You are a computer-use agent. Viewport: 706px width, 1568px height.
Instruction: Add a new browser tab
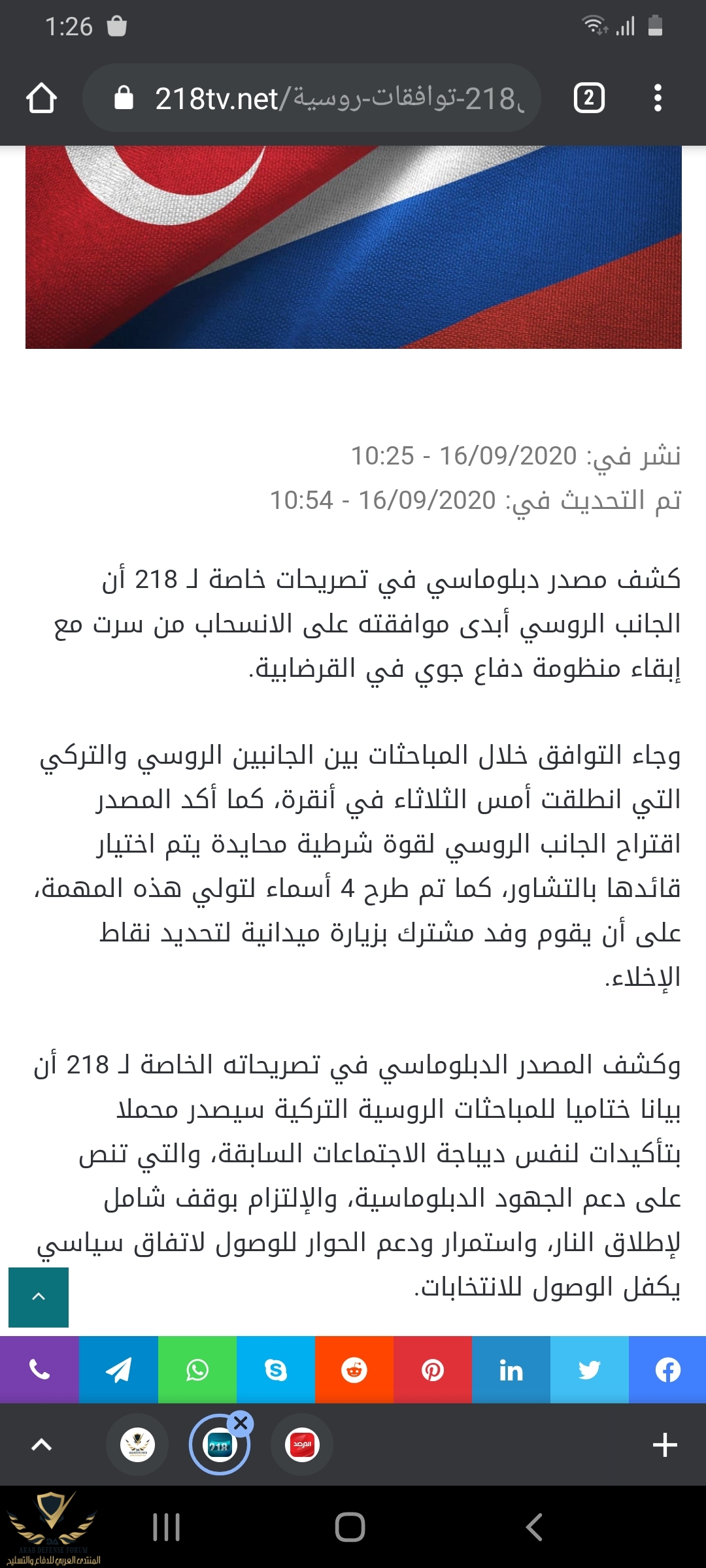click(x=665, y=1445)
